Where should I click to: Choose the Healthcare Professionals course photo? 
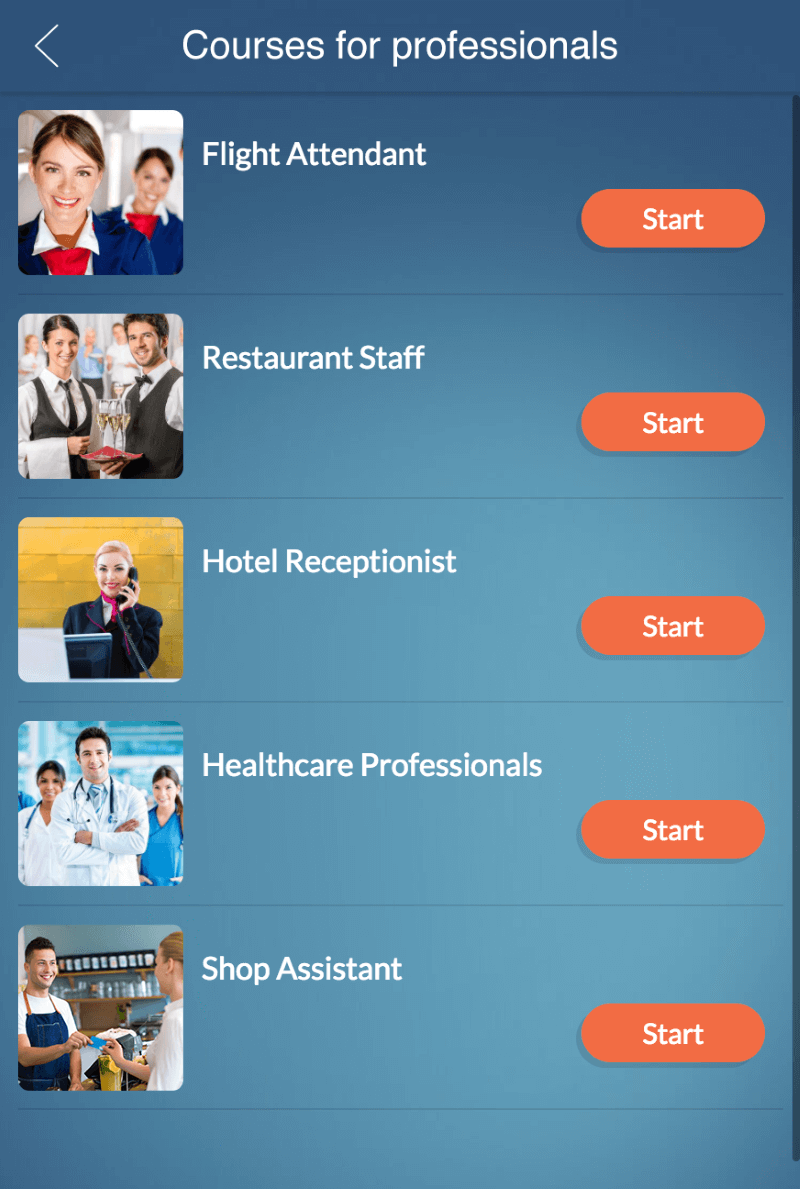100,804
